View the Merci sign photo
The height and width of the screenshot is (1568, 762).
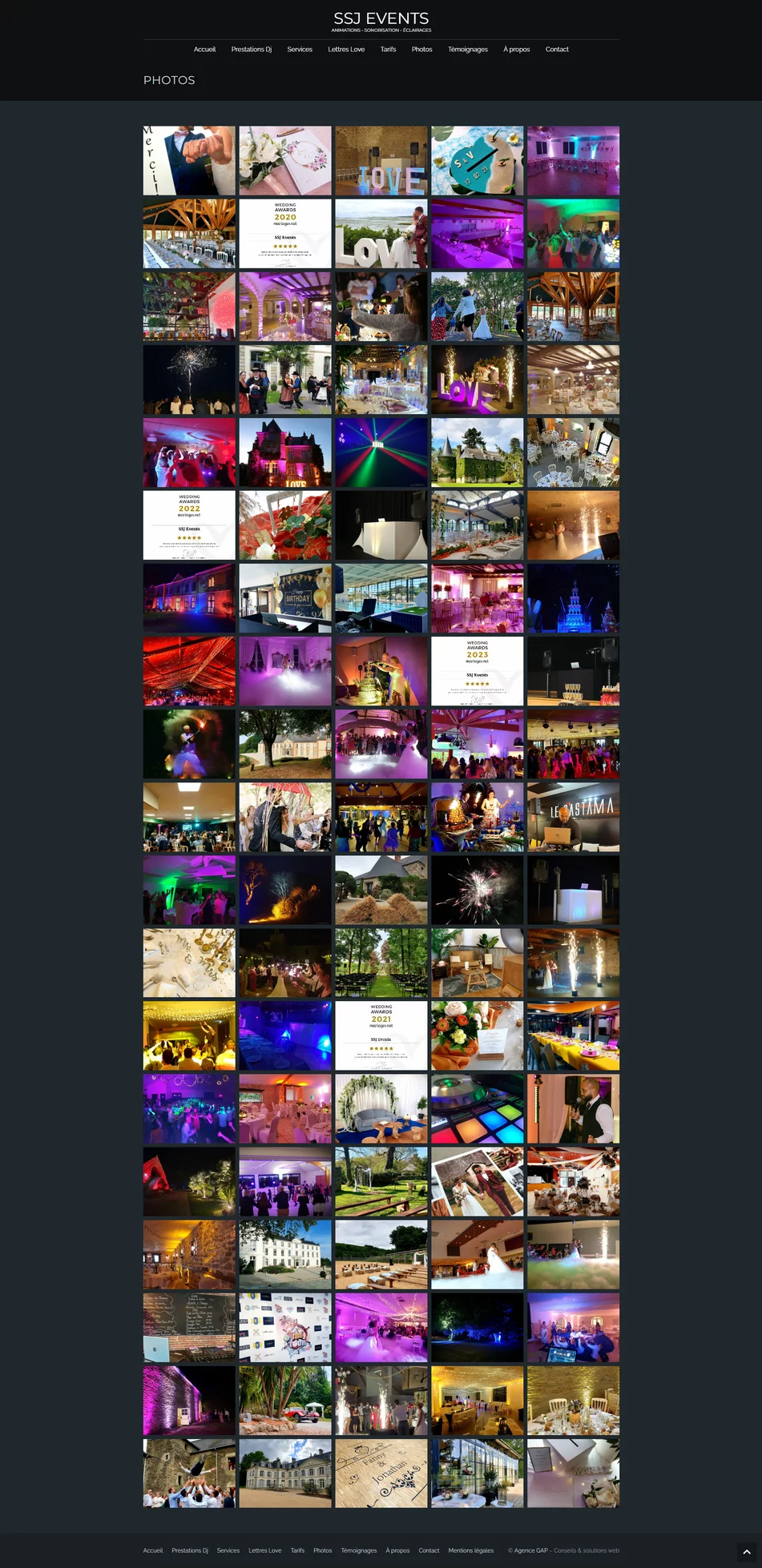[189, 161]
